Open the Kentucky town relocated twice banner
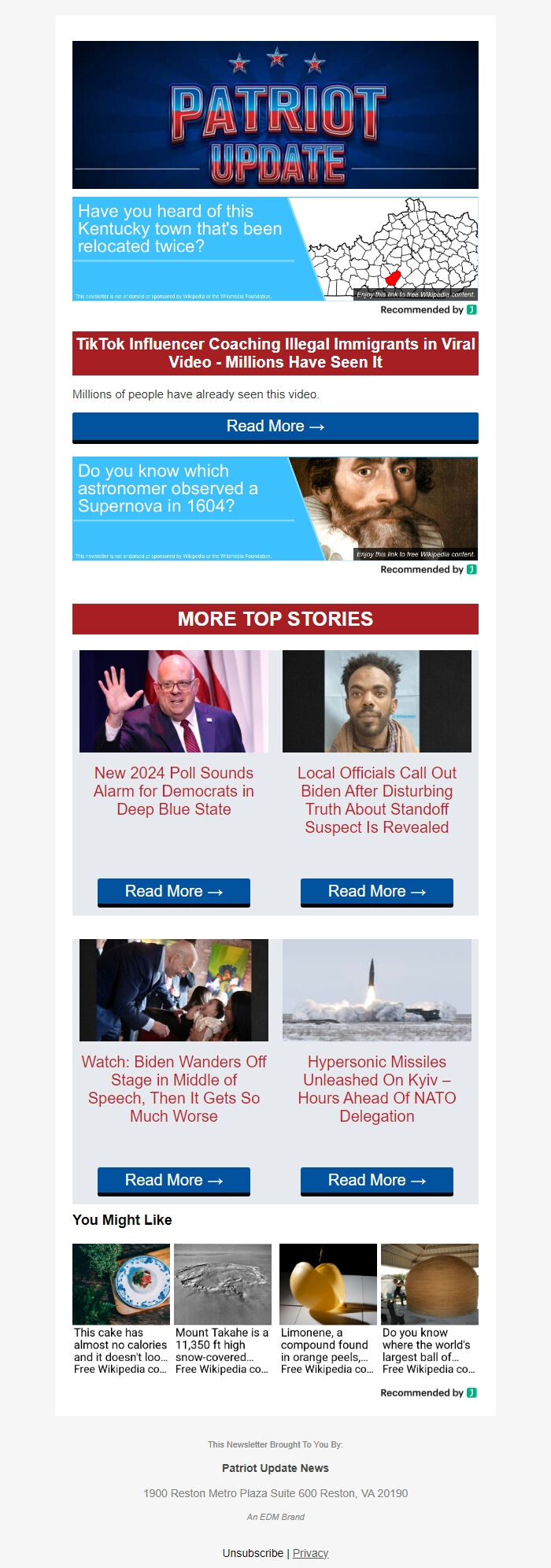Image resolution: width=551 pixels, height=1568 pixels. coord(275,249)
